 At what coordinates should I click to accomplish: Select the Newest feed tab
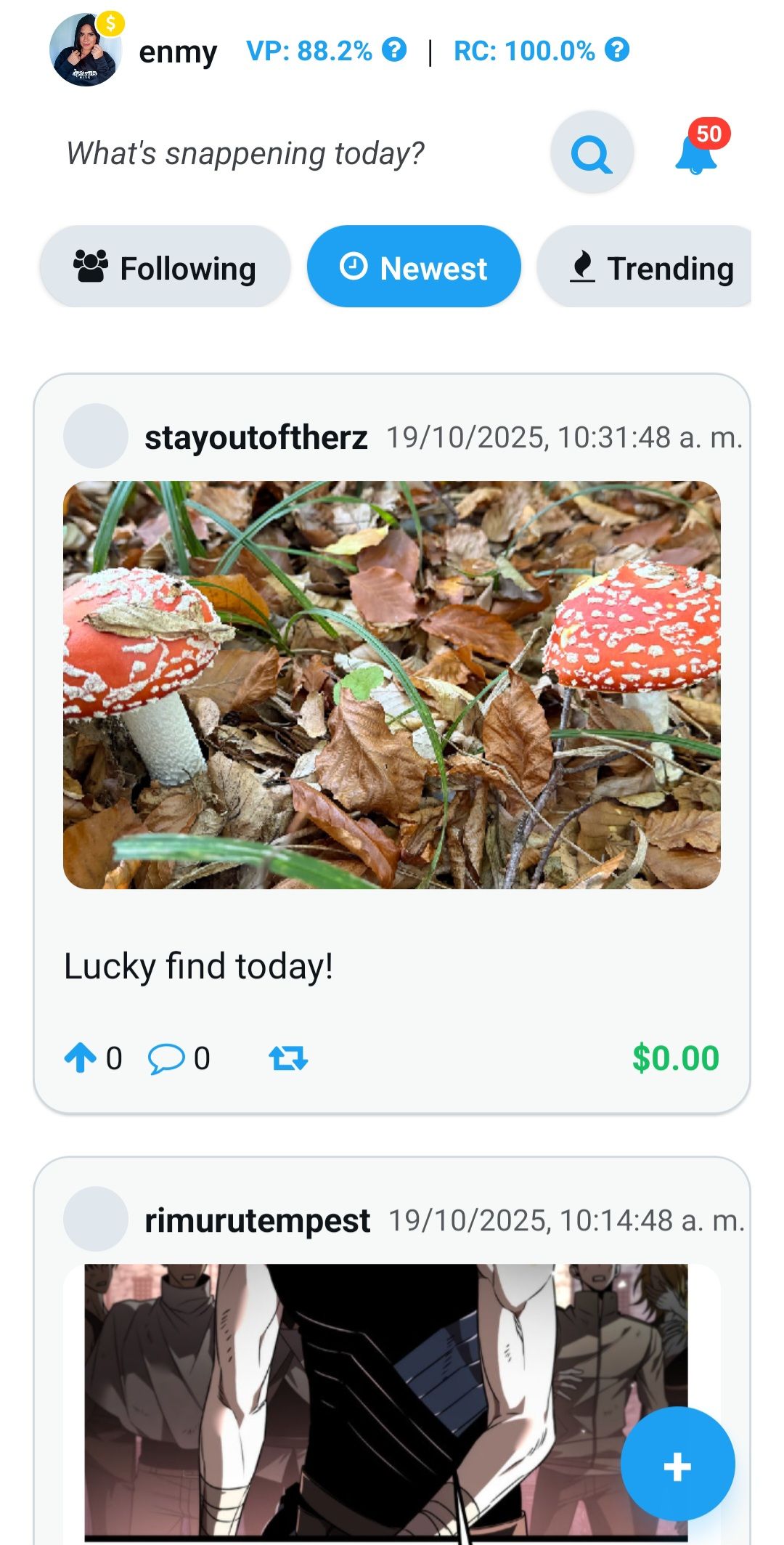(x=414, y=267)
